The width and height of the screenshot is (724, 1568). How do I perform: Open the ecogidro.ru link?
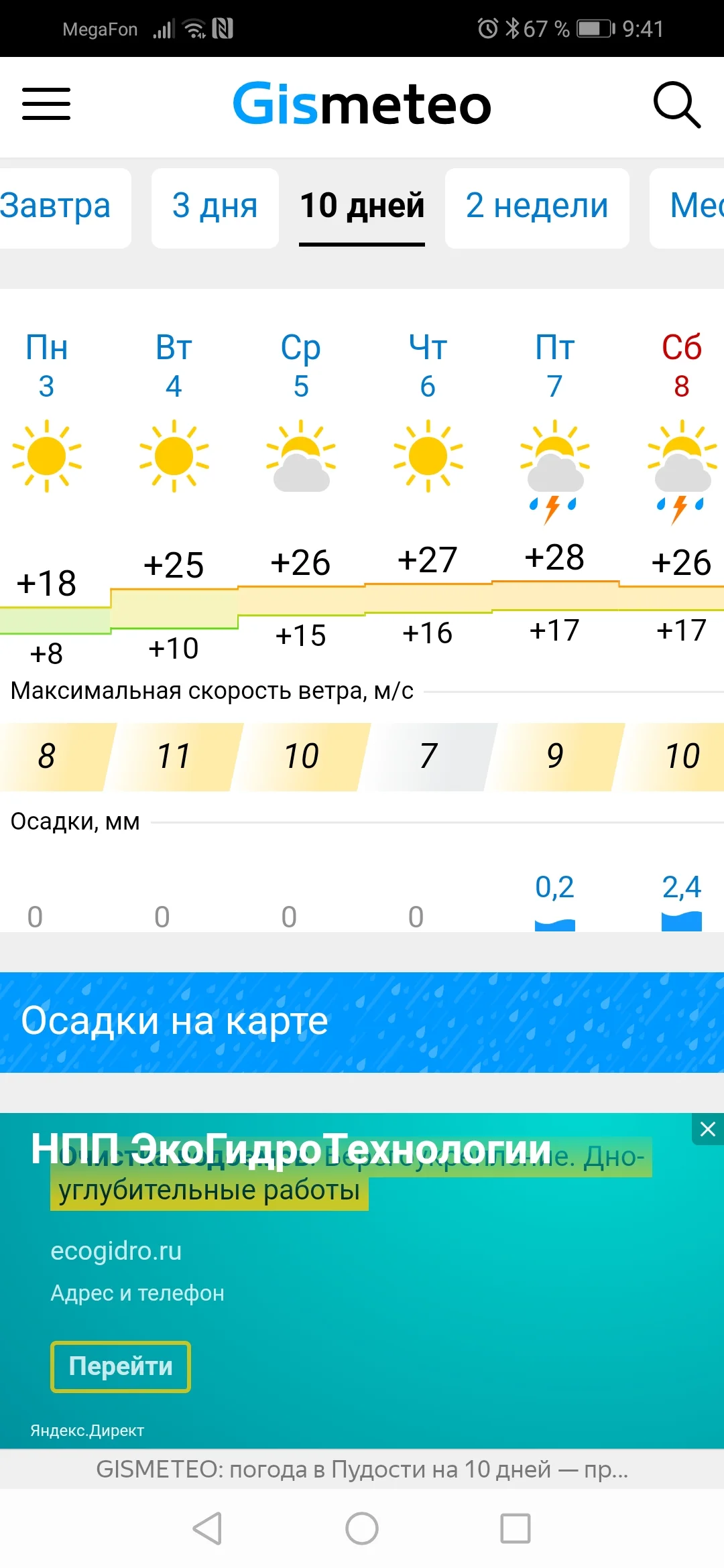coord(117,1250)
